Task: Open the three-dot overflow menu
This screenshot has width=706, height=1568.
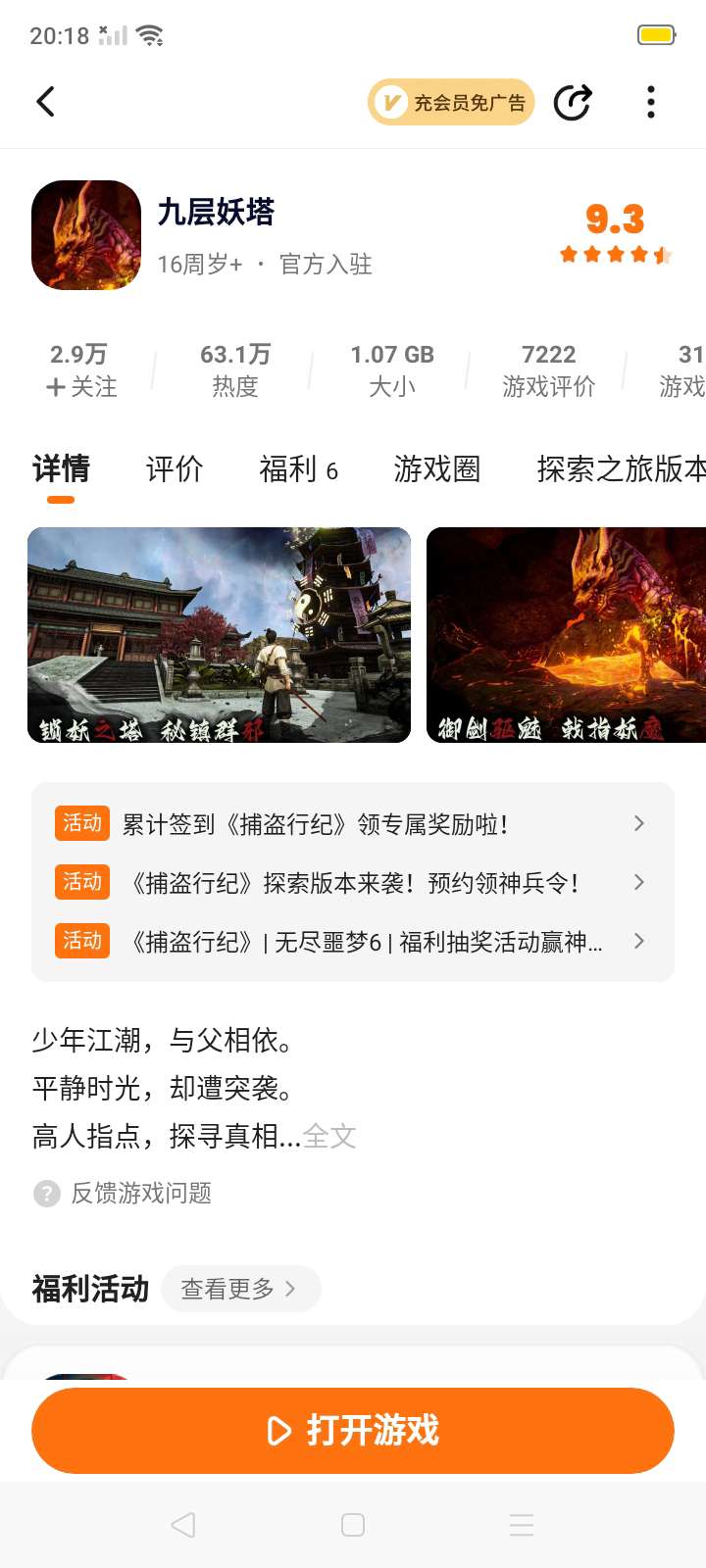Action: click(651, 102)
